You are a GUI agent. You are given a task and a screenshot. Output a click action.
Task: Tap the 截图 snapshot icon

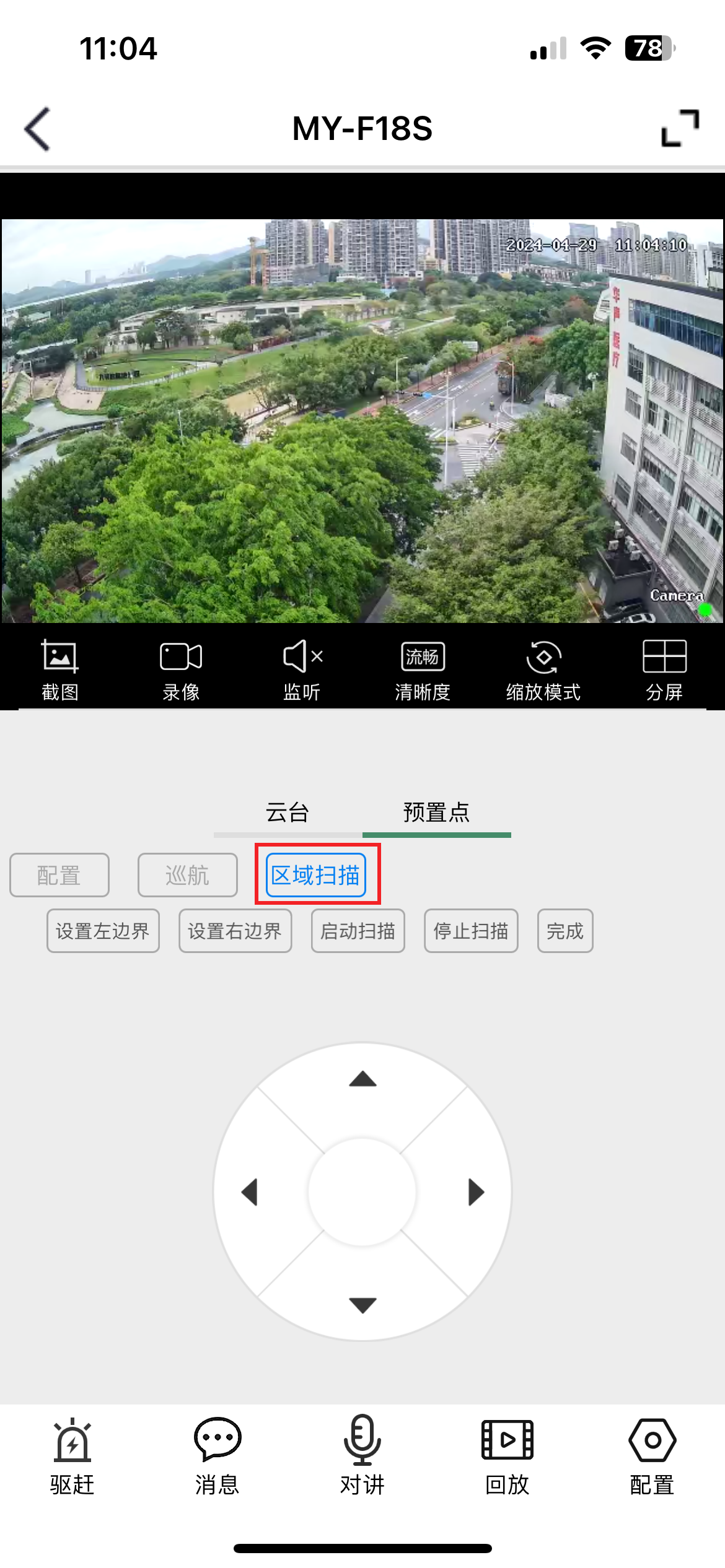[60, 668]
